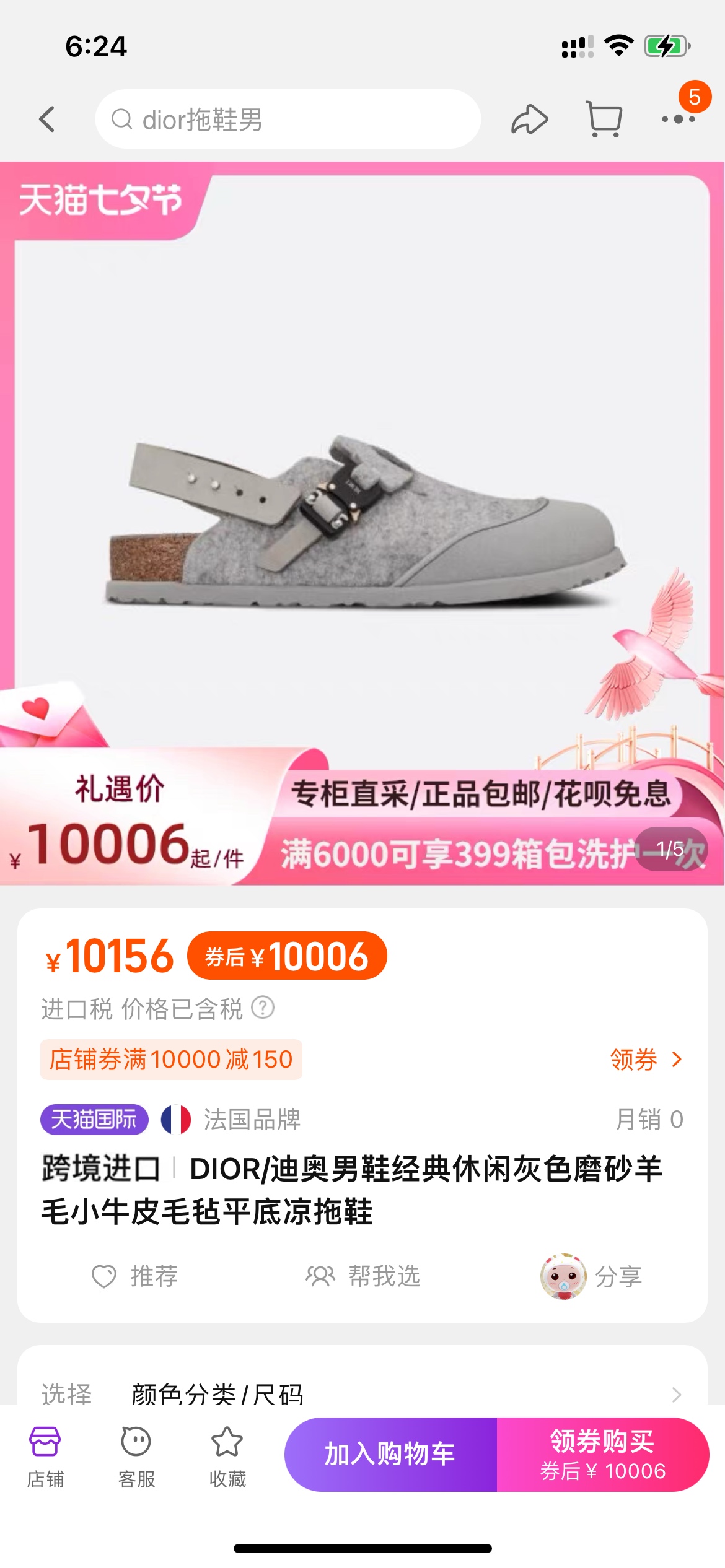Contact 客服 customer service
The width and height of the screenshot is (725, 1568).
[136, 1457]
